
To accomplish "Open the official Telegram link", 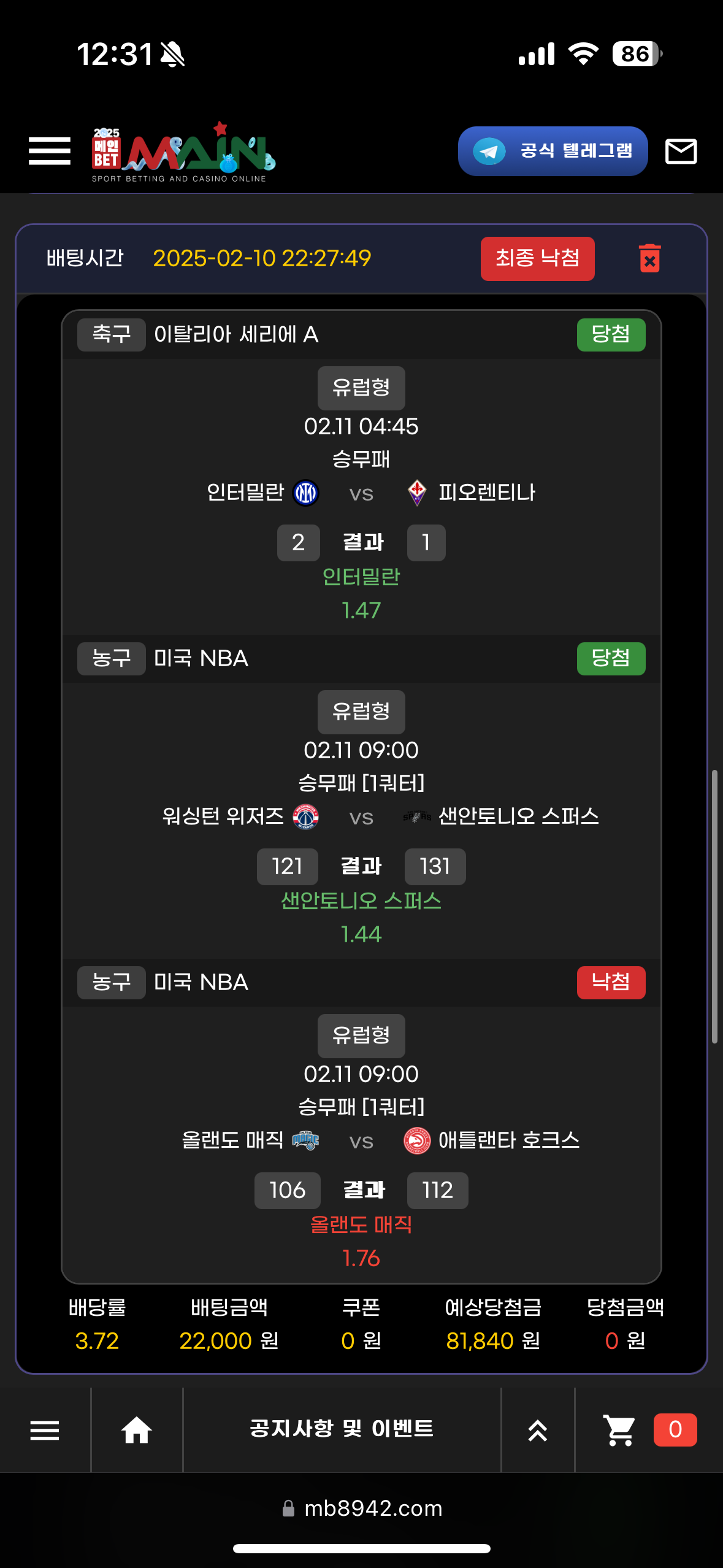I will tap(553, 151).
